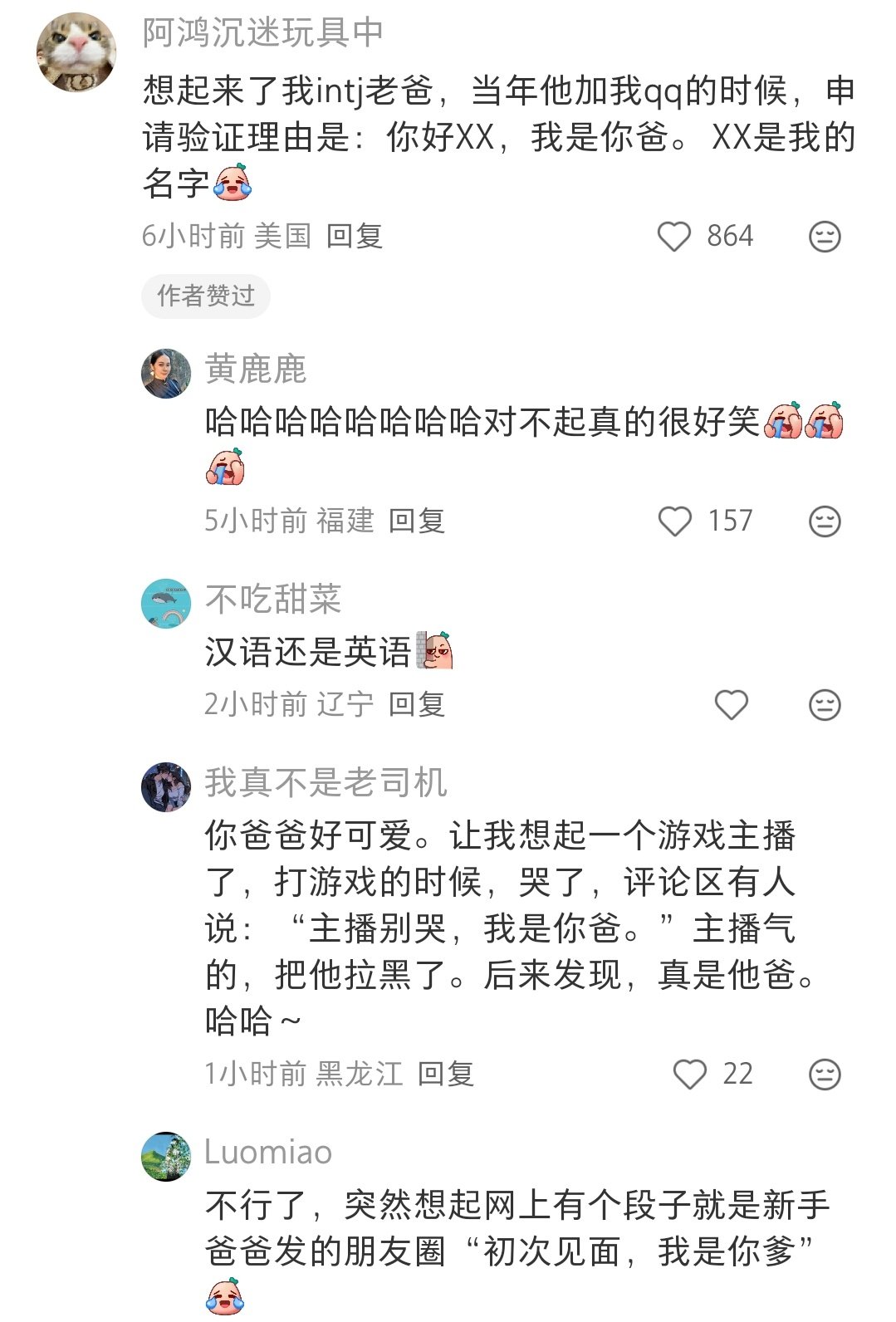Dislike 我真不是老司机's reply
The image size is (896, 1322).
coord(825,1075)
